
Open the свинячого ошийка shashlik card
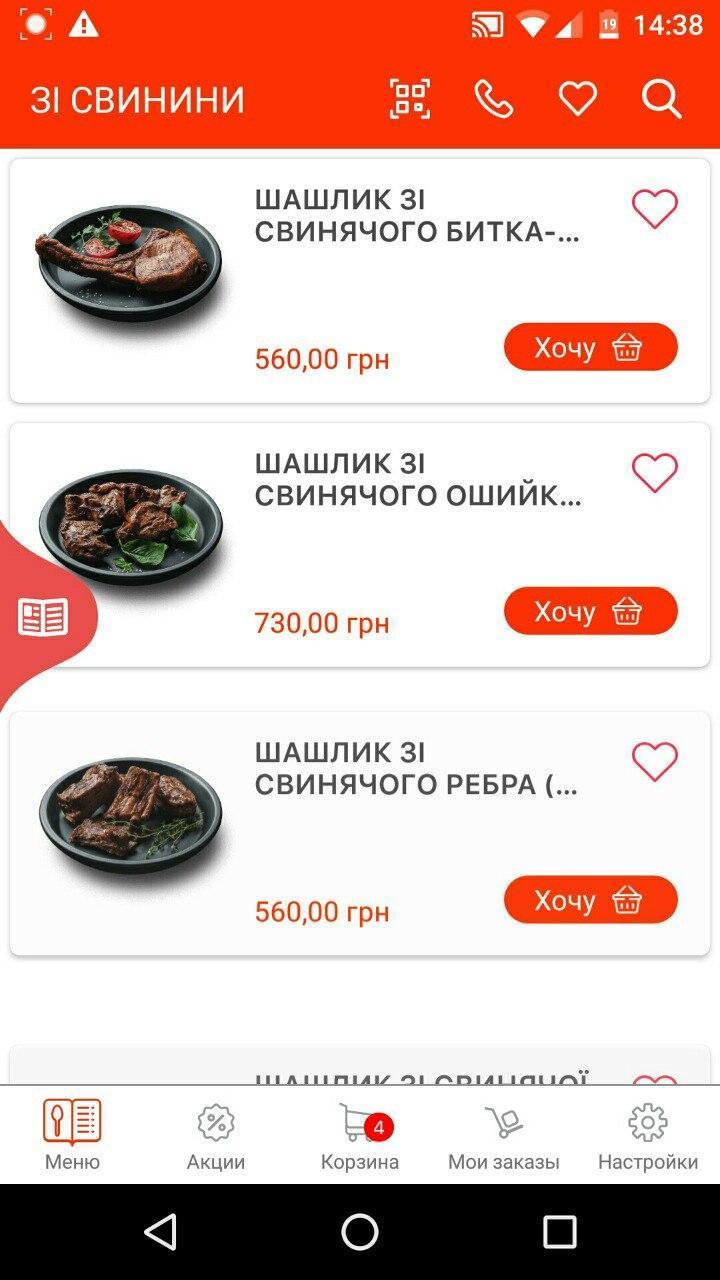tap(360, 545)
